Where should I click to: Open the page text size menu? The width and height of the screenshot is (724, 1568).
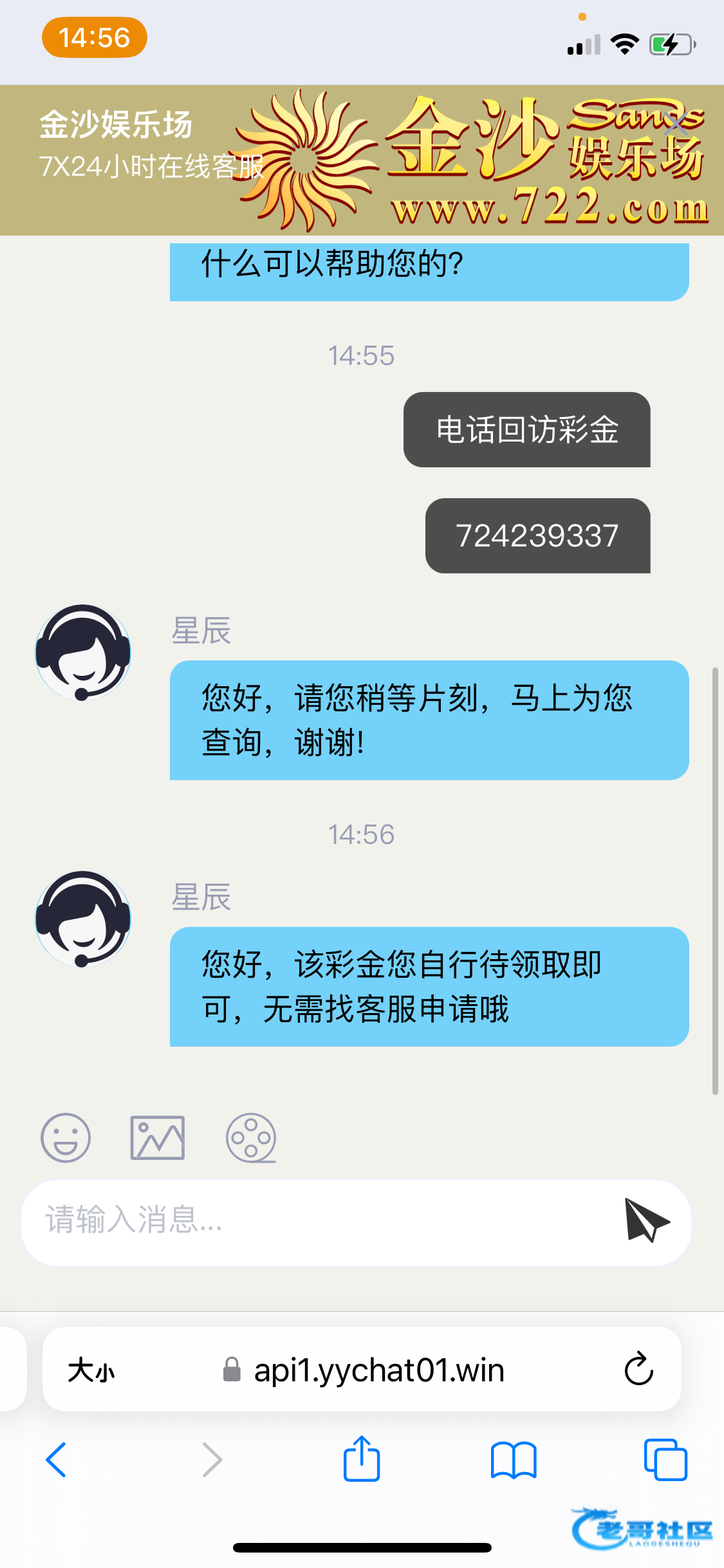pyautogui.click(x=91, y=1370)
